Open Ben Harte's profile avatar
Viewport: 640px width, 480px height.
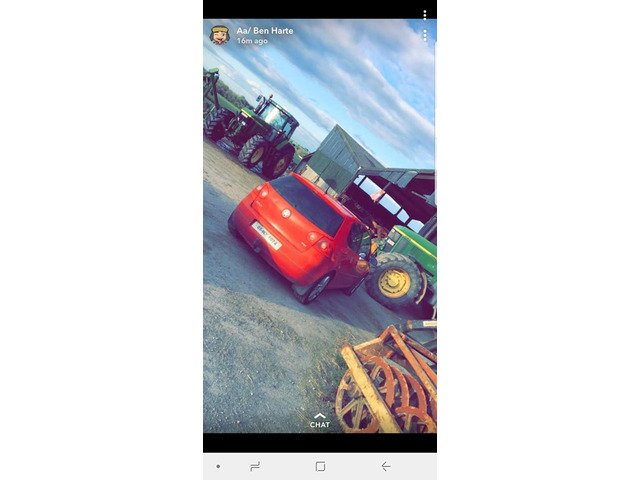pos(219,35)
